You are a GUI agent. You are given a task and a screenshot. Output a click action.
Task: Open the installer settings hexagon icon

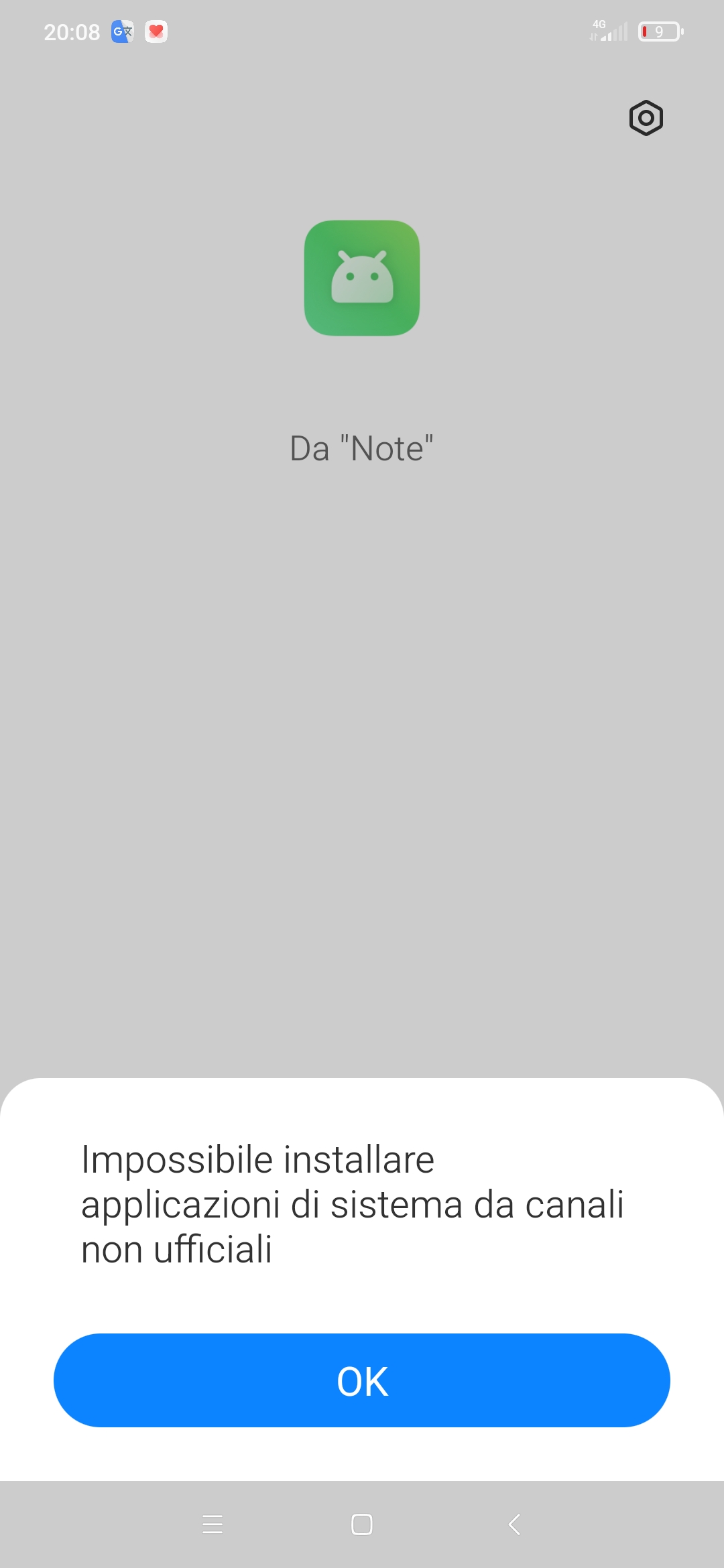(646, 118)
